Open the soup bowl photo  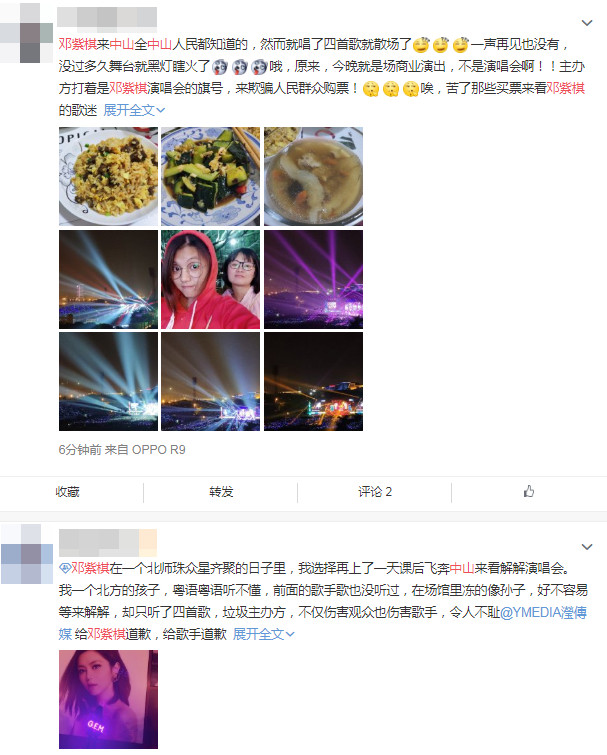[313, 176]
